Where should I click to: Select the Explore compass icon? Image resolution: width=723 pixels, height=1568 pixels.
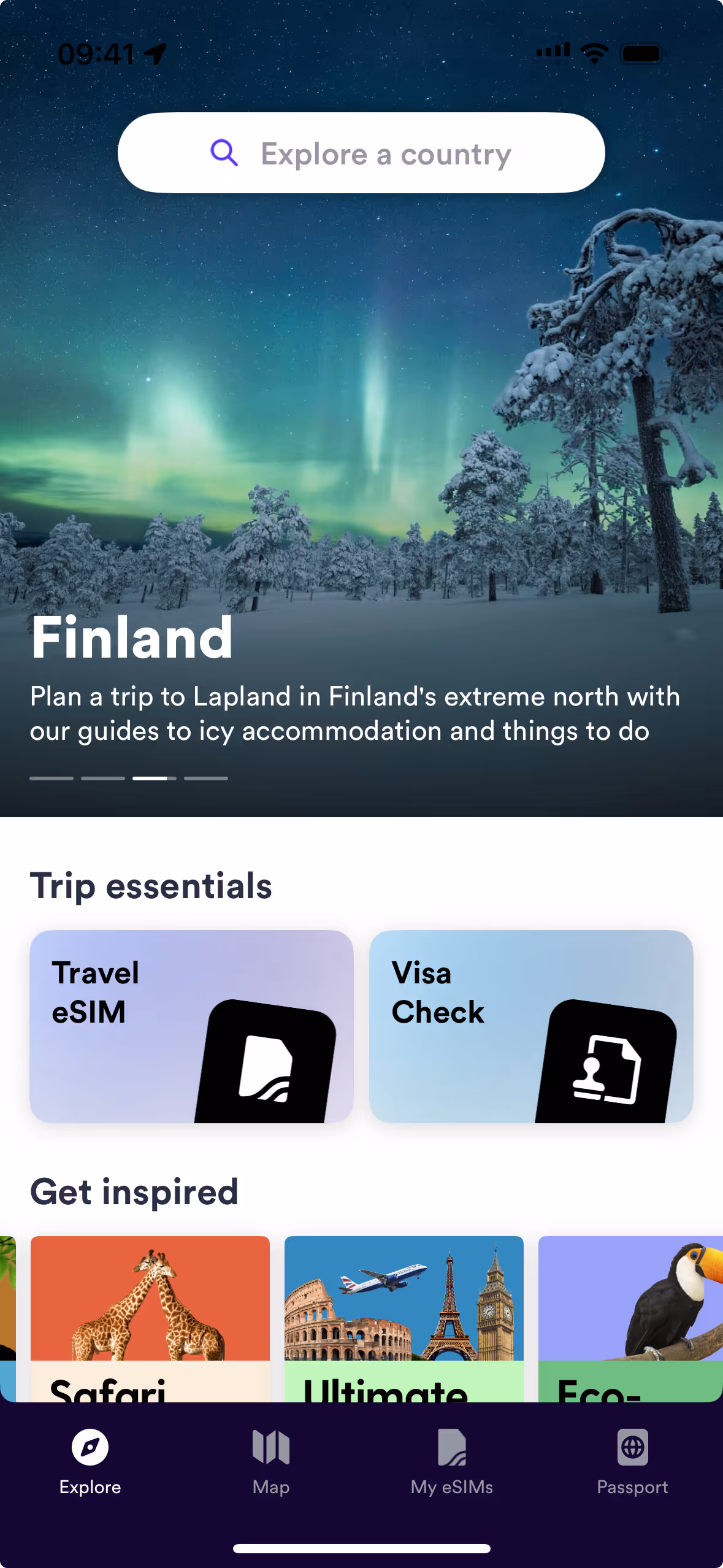[90, 1446]
